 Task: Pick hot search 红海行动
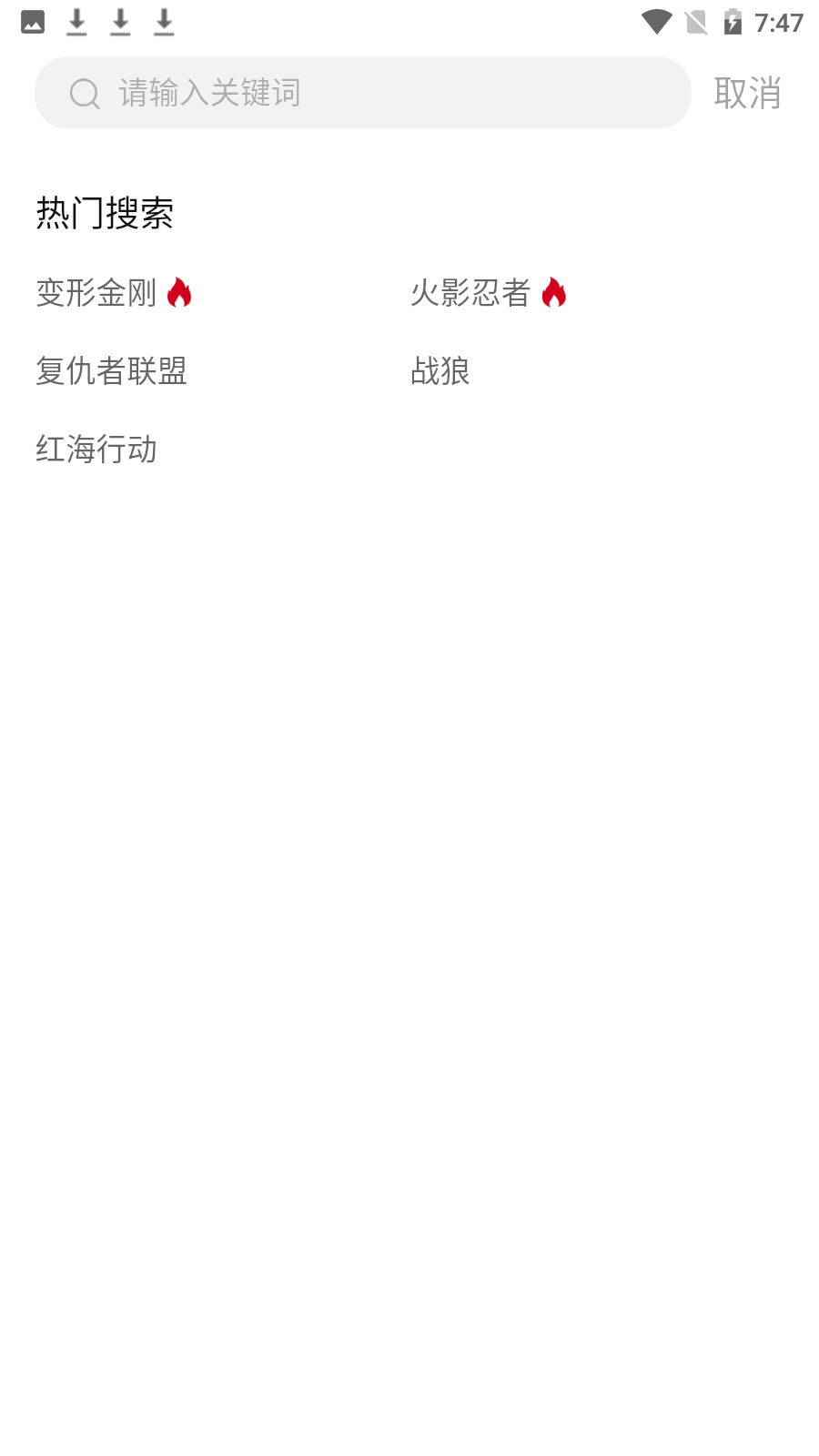tap(96, 450)
